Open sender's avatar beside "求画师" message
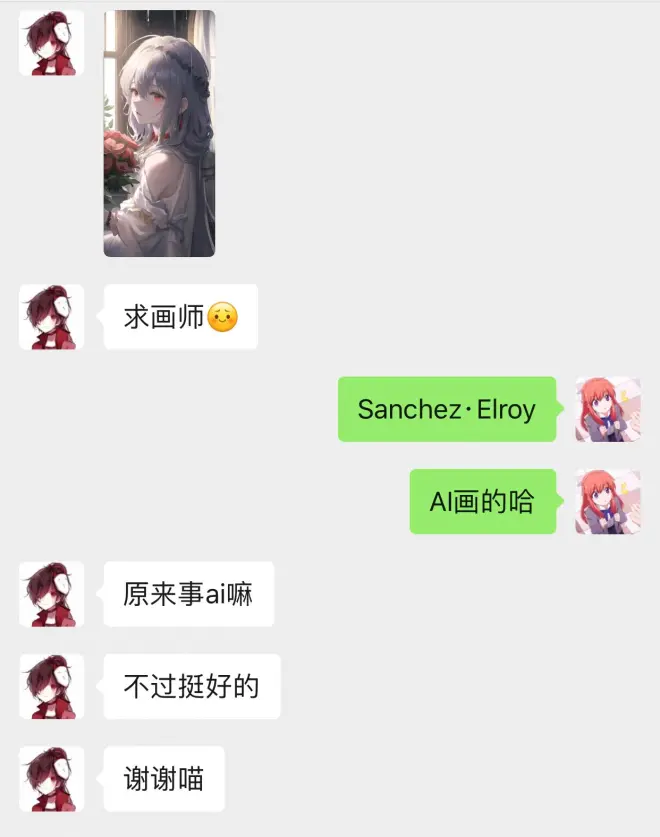This screenshot has height=837, width=660. [x=51, y=317]
